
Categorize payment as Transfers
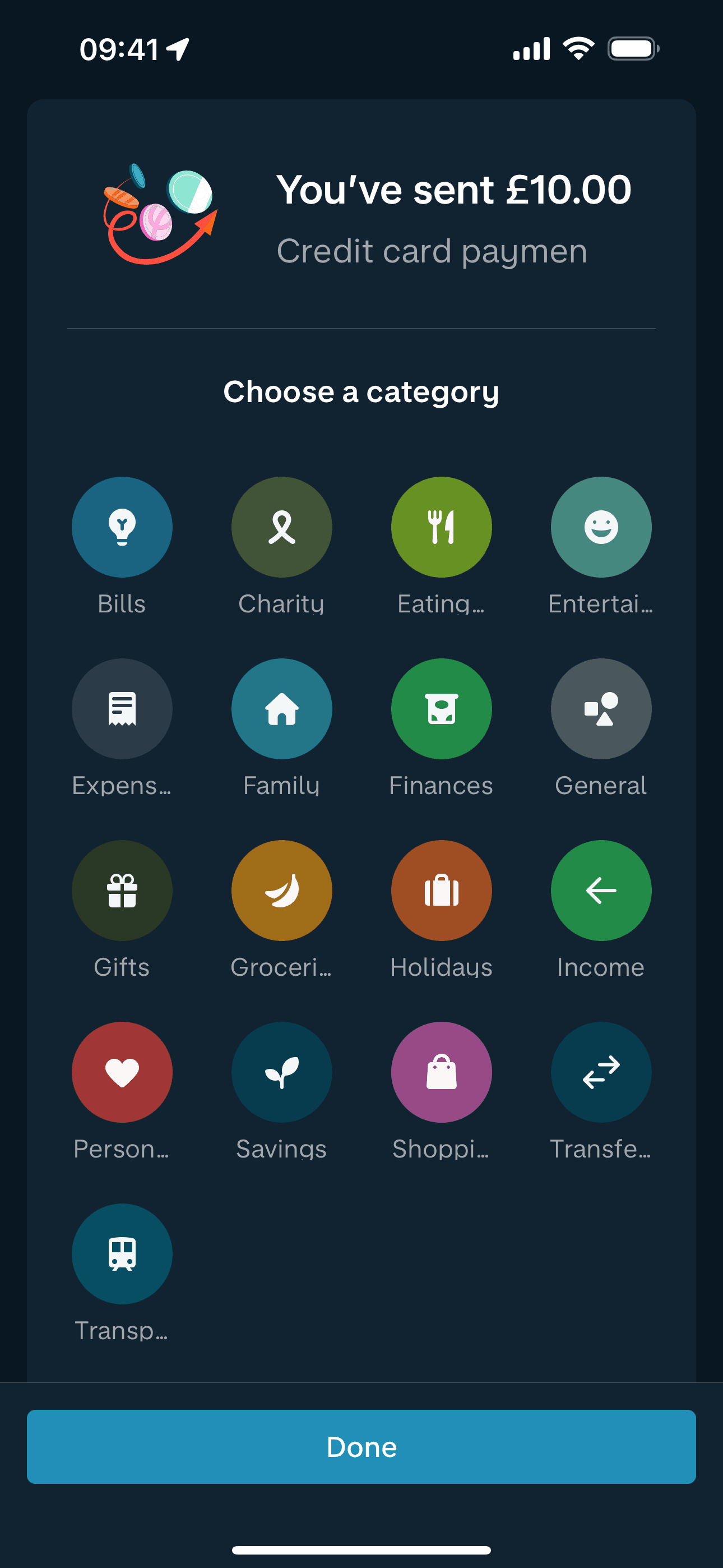tap(601, 1072)
